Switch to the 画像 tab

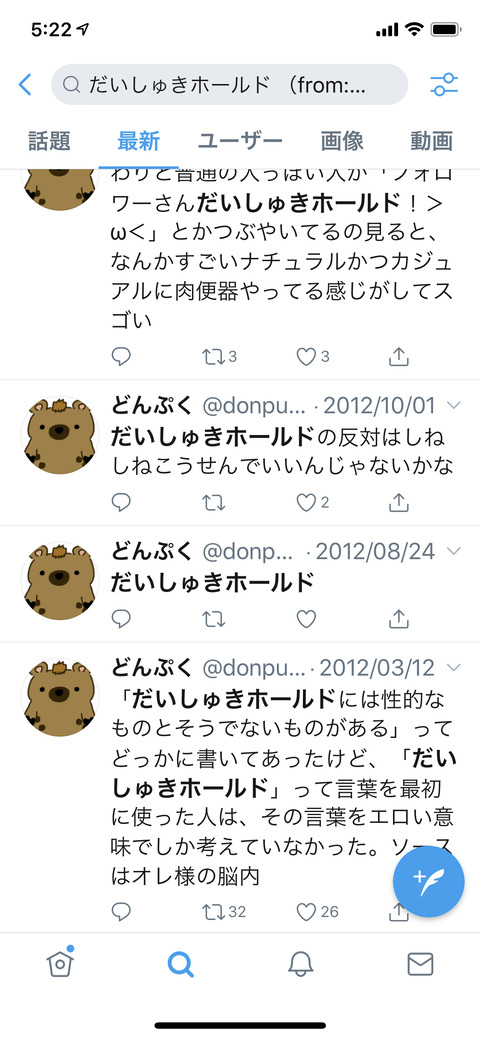coord(343,141)
